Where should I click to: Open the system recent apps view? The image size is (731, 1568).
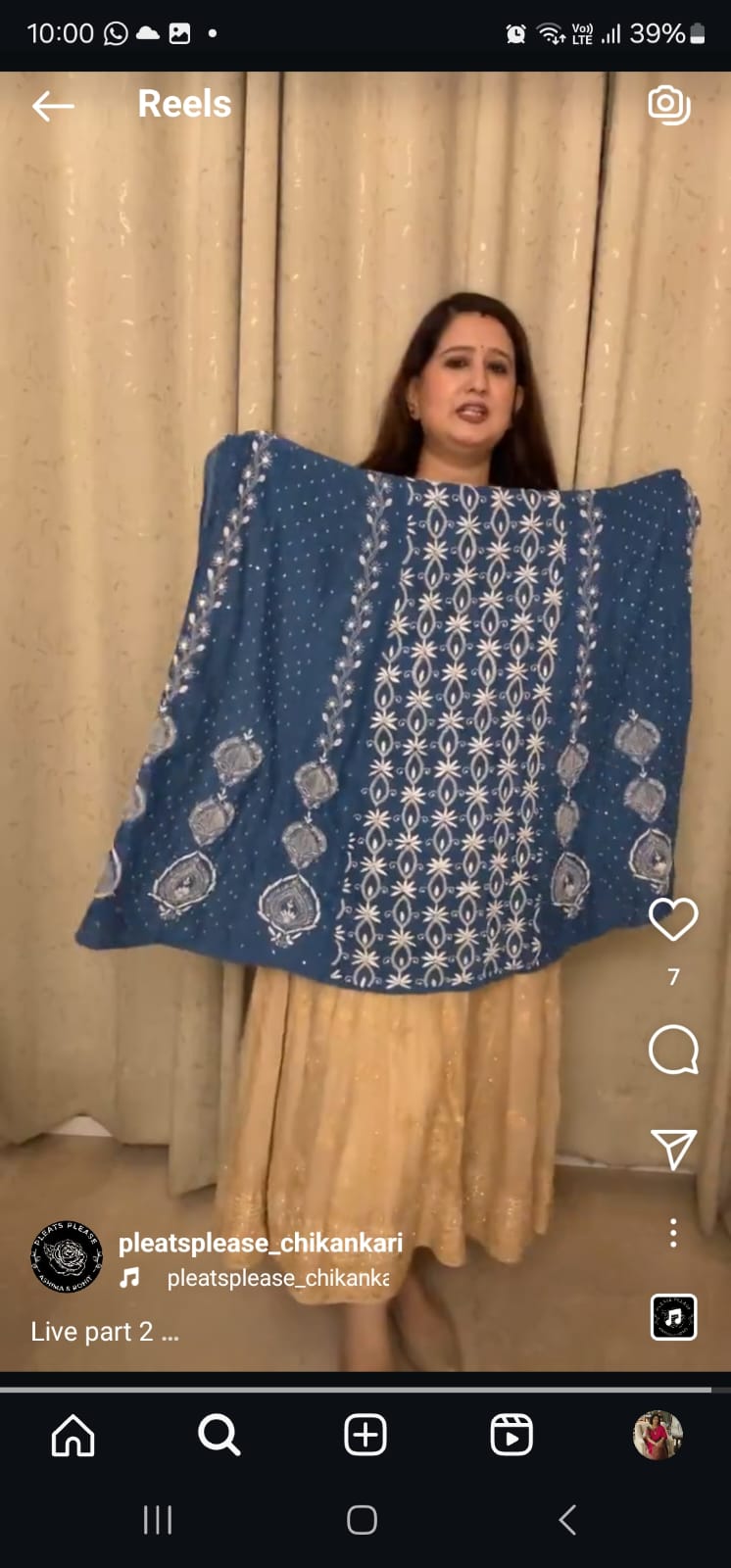point(158,1520)
